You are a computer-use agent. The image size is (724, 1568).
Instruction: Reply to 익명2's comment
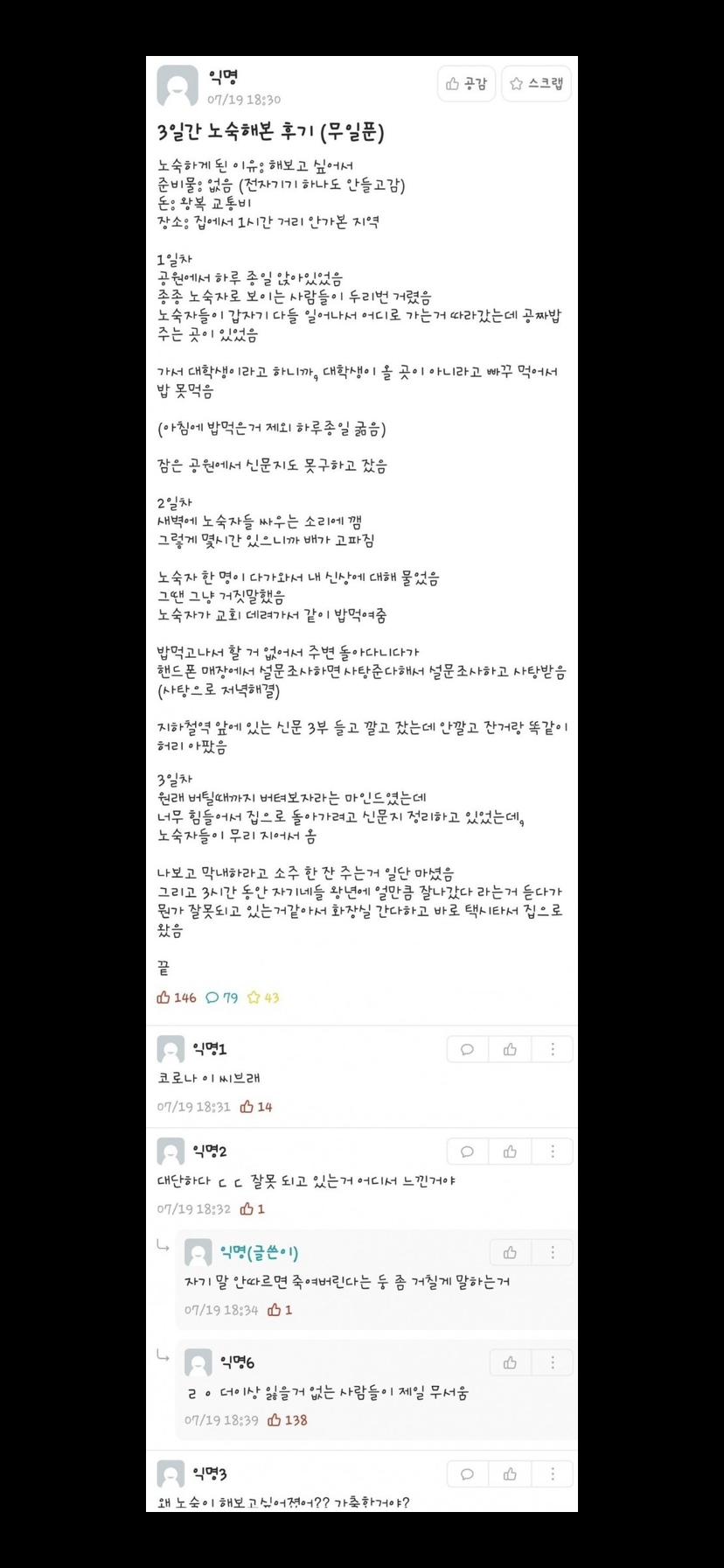467,1151
